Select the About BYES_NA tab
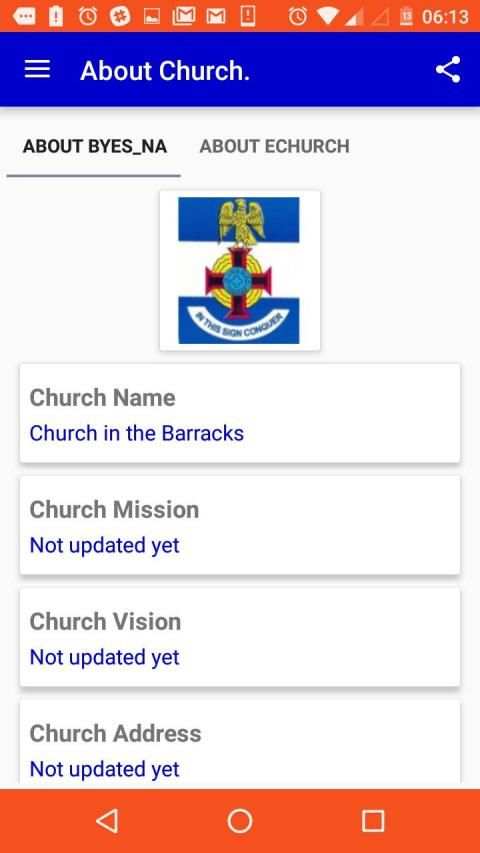 (x=95, y=146)
